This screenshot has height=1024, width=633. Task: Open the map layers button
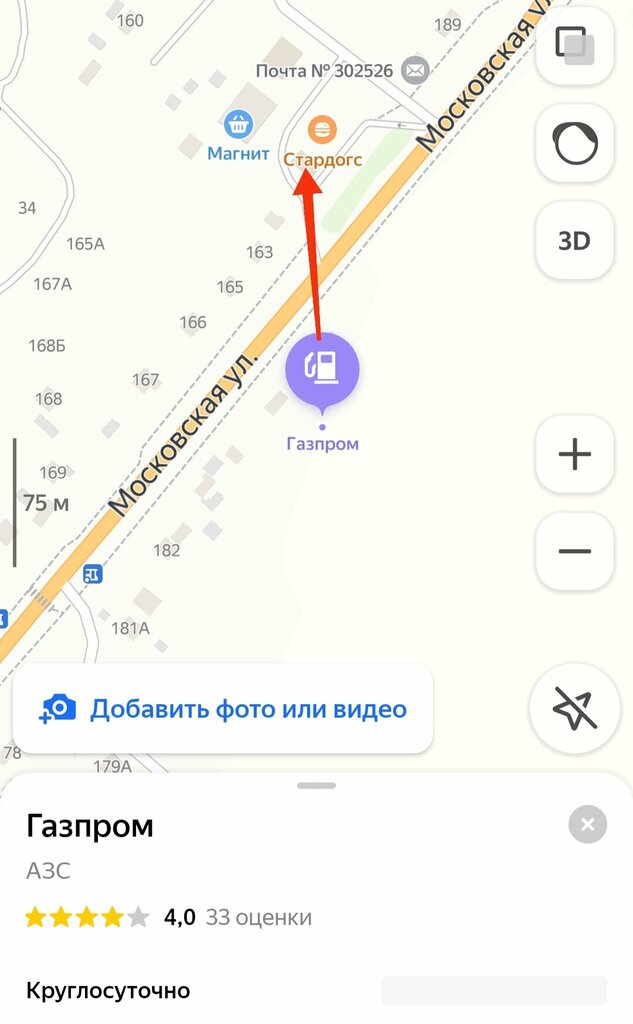coord(575,45)
